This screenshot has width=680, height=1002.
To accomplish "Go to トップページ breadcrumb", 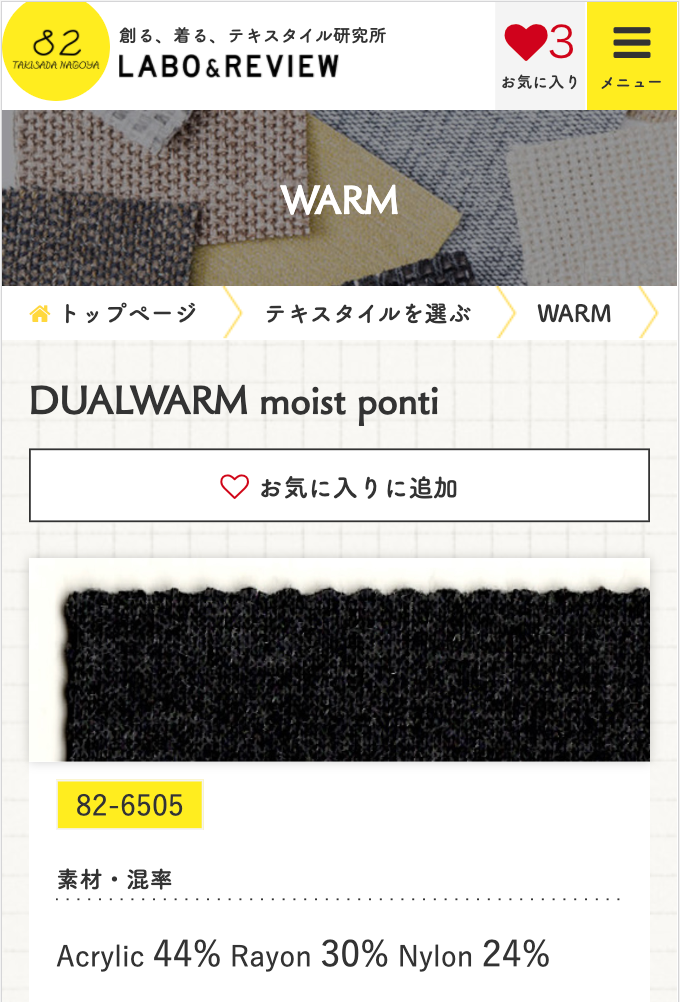I will point(114,314).
